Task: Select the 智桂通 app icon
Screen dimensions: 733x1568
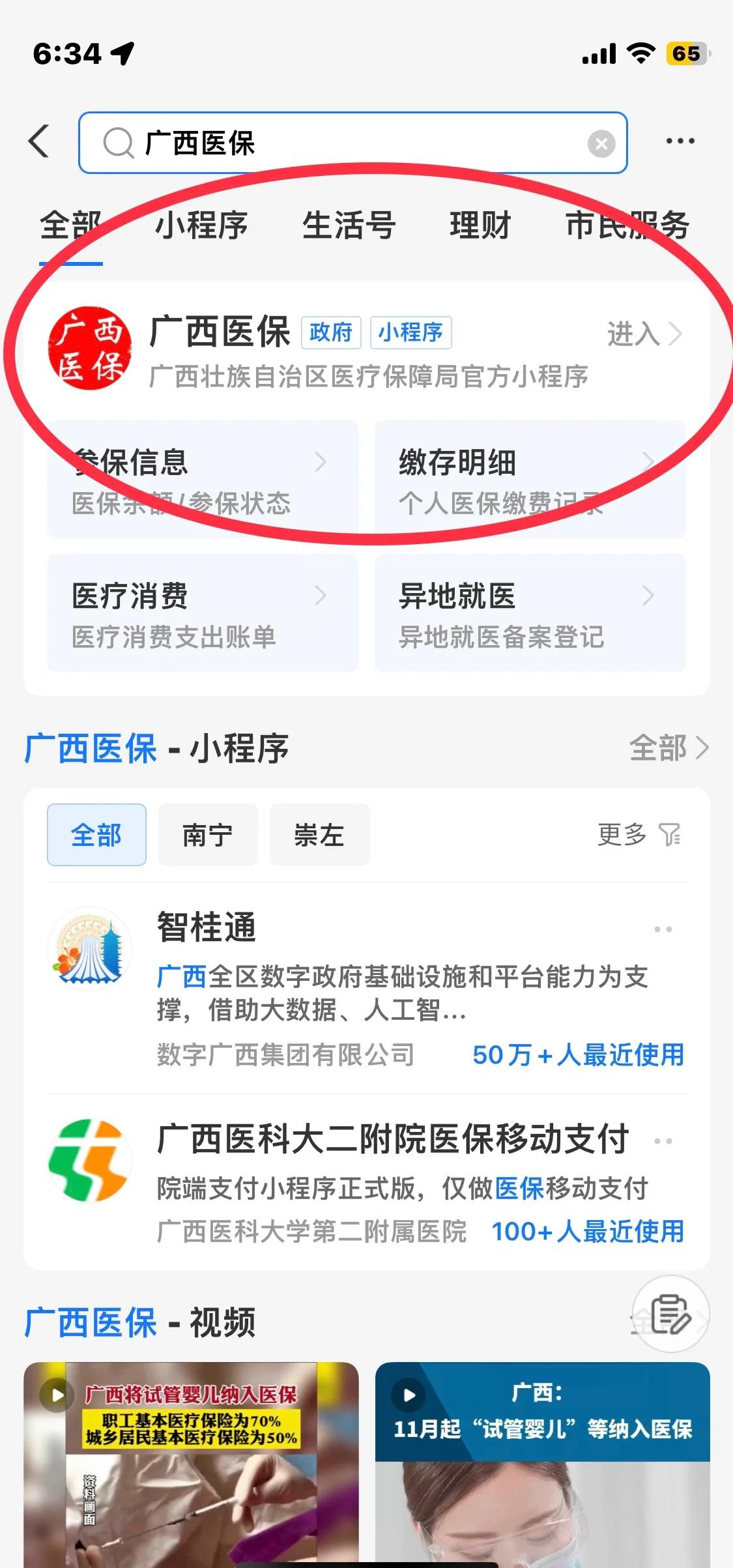Action: (x=90, y=950)
